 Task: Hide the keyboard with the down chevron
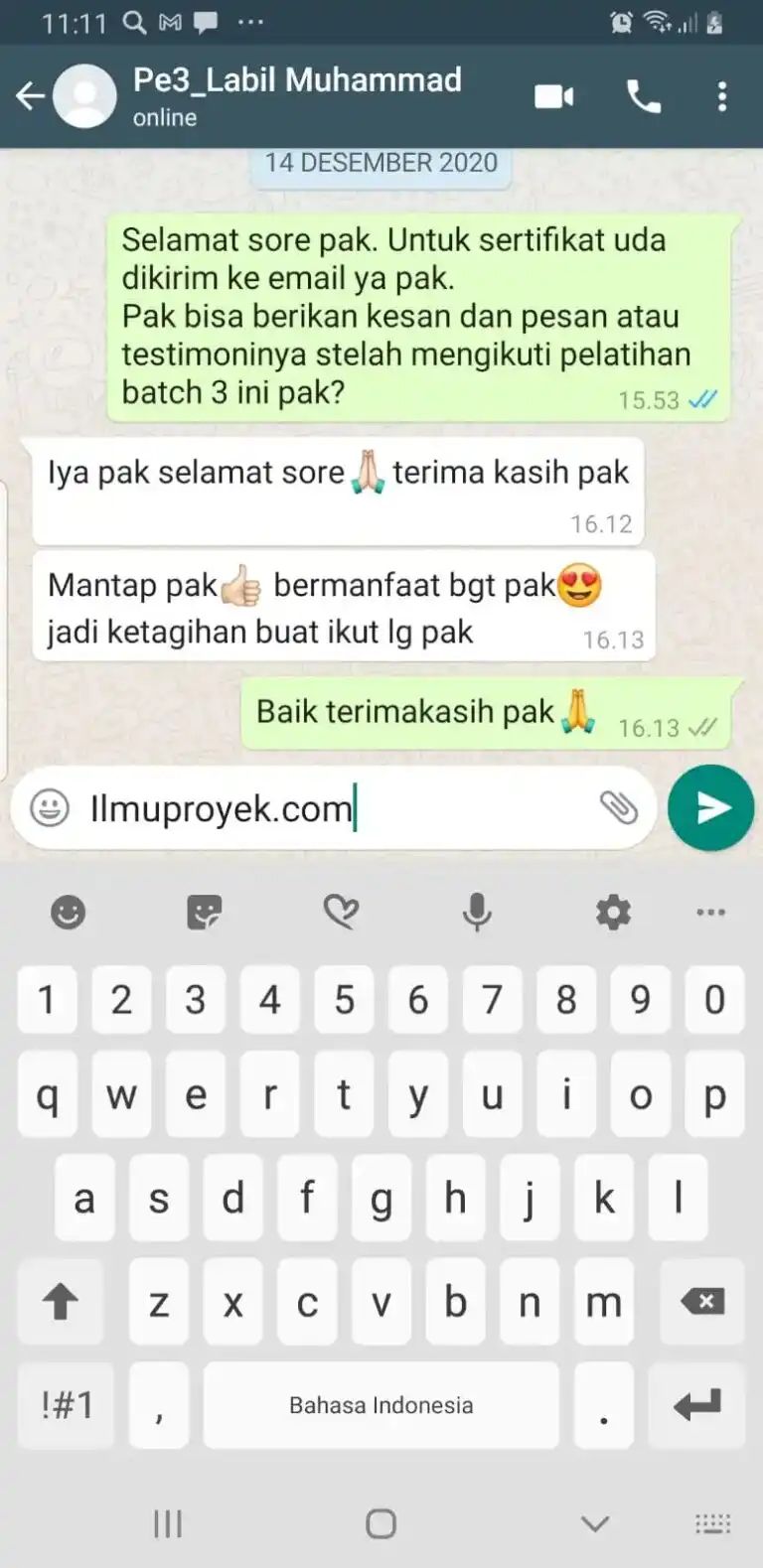pos(594,1523)
